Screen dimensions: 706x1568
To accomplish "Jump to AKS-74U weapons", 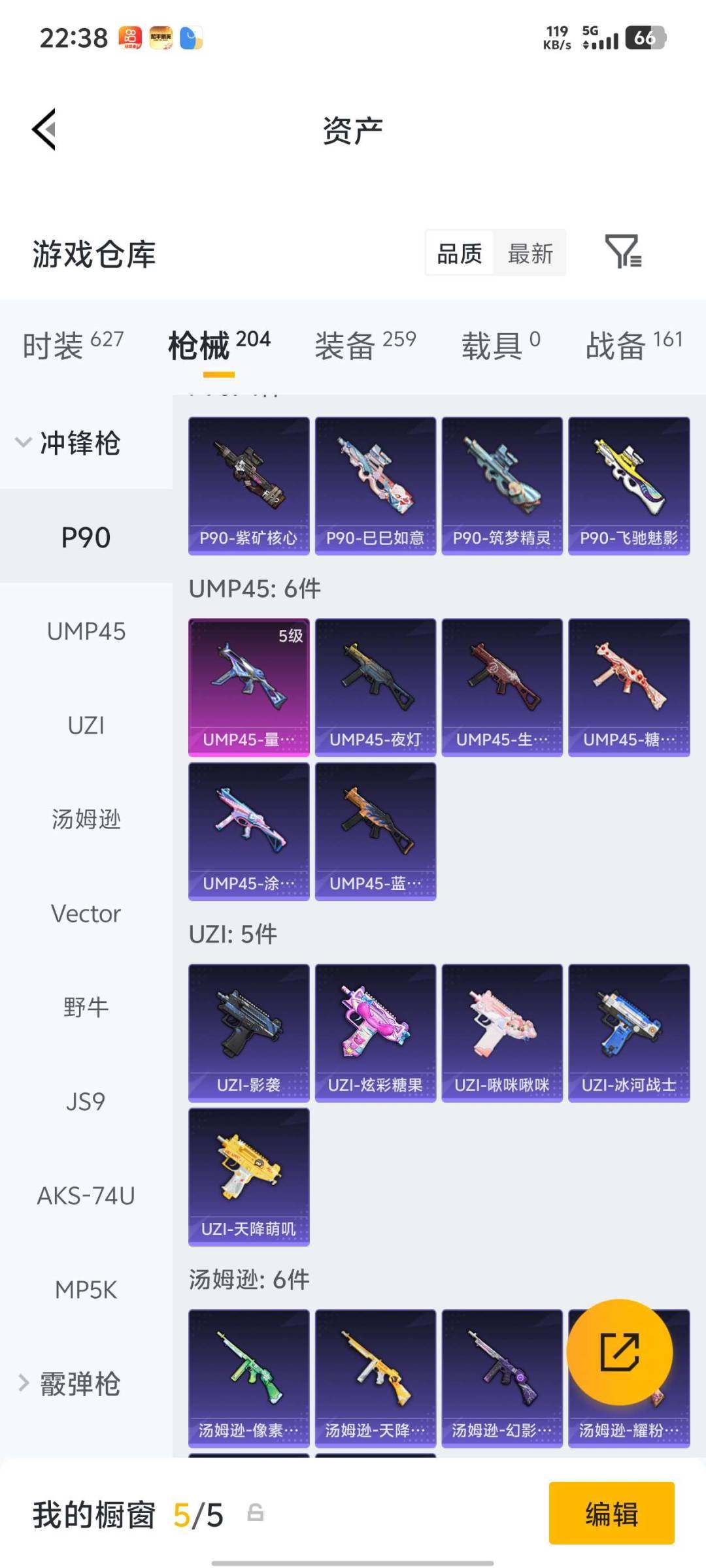I will (86, 1196).
